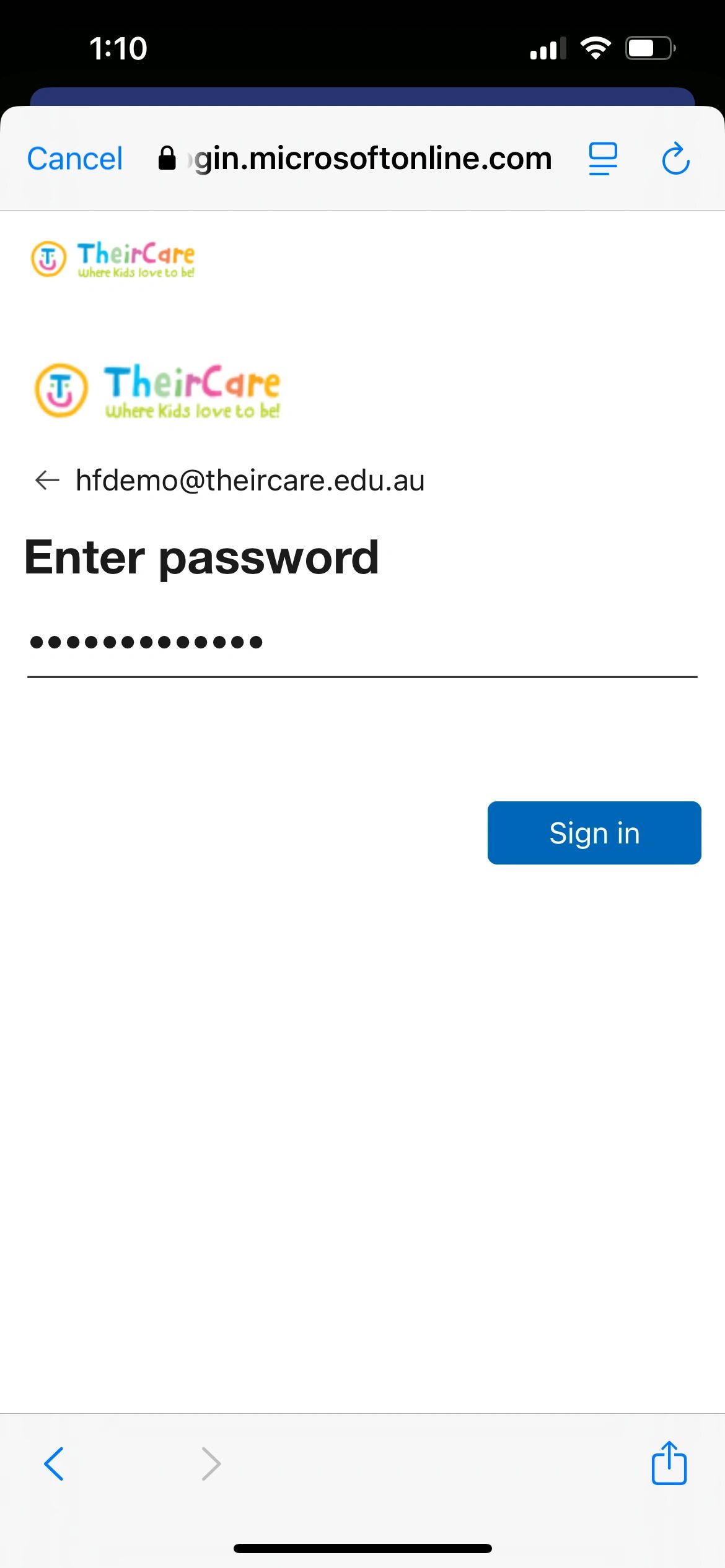The image size is (725, 1568).
Task: Go back to change the hfdemo account
Action: (x=47, y=480)
